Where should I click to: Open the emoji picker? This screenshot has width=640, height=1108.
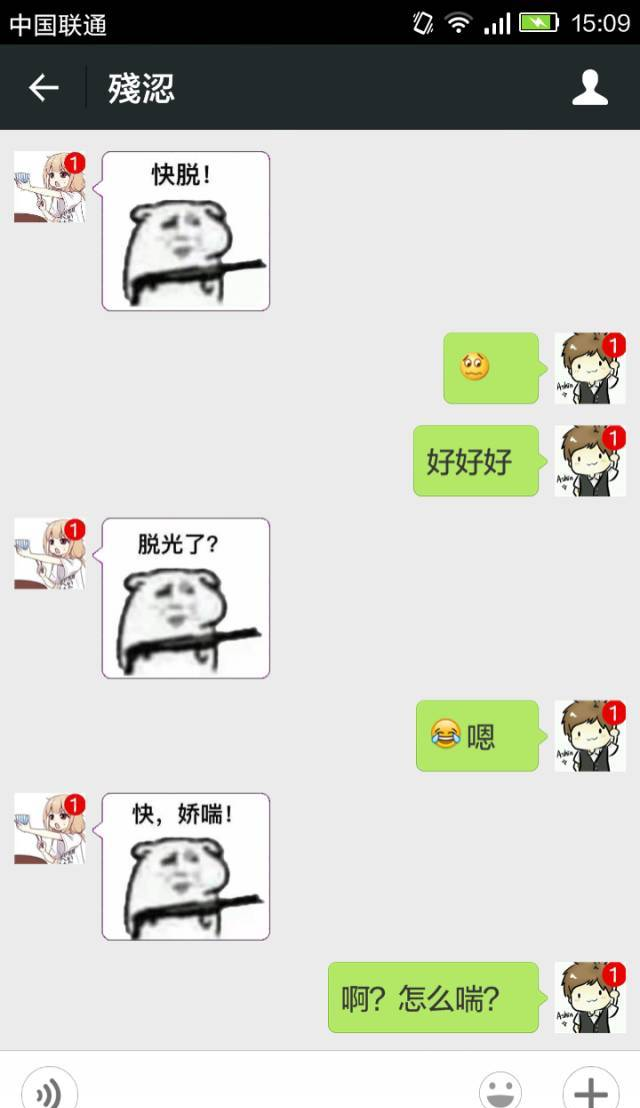(501, 1090)
